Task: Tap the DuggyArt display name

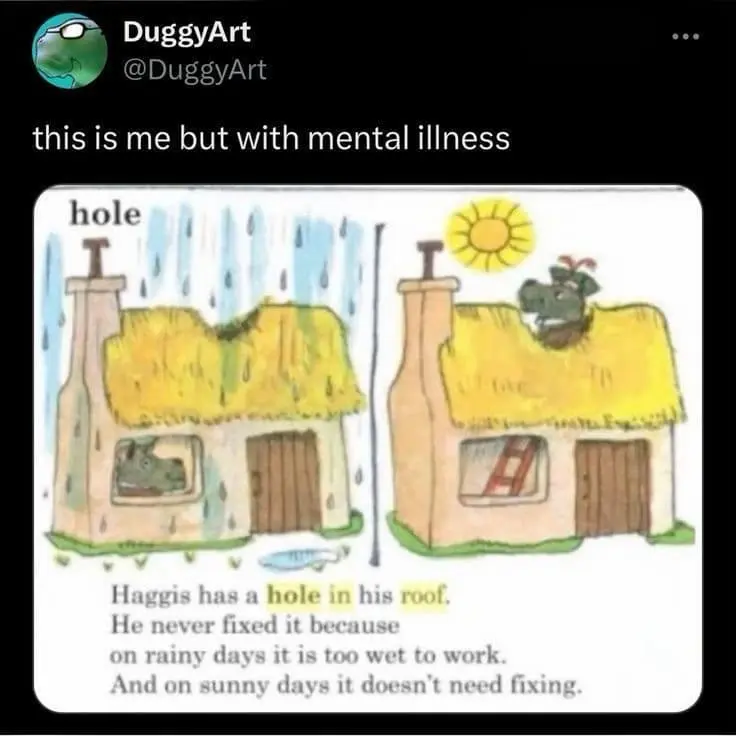Action: coord(186,32)
